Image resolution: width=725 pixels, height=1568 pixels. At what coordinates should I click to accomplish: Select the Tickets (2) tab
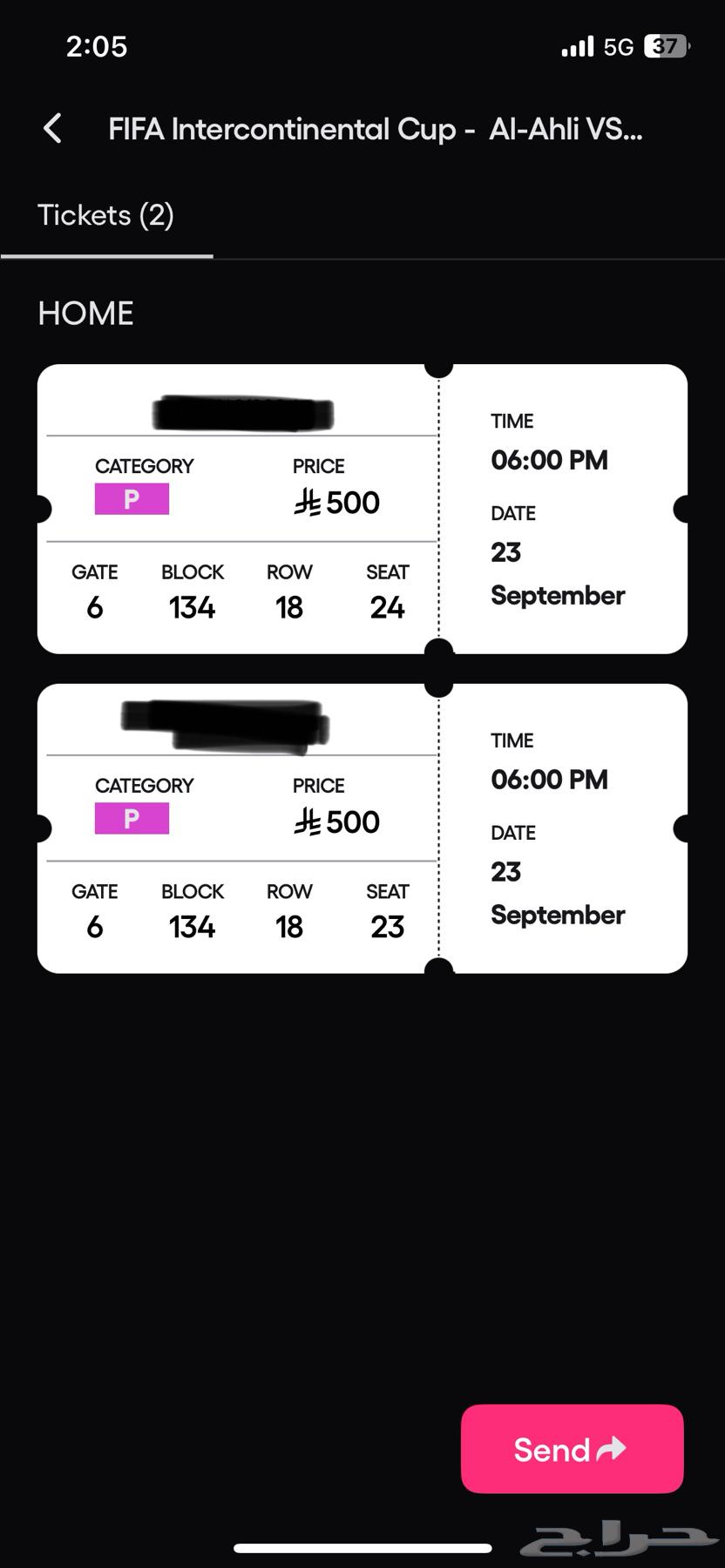click(x=106, y=216)
